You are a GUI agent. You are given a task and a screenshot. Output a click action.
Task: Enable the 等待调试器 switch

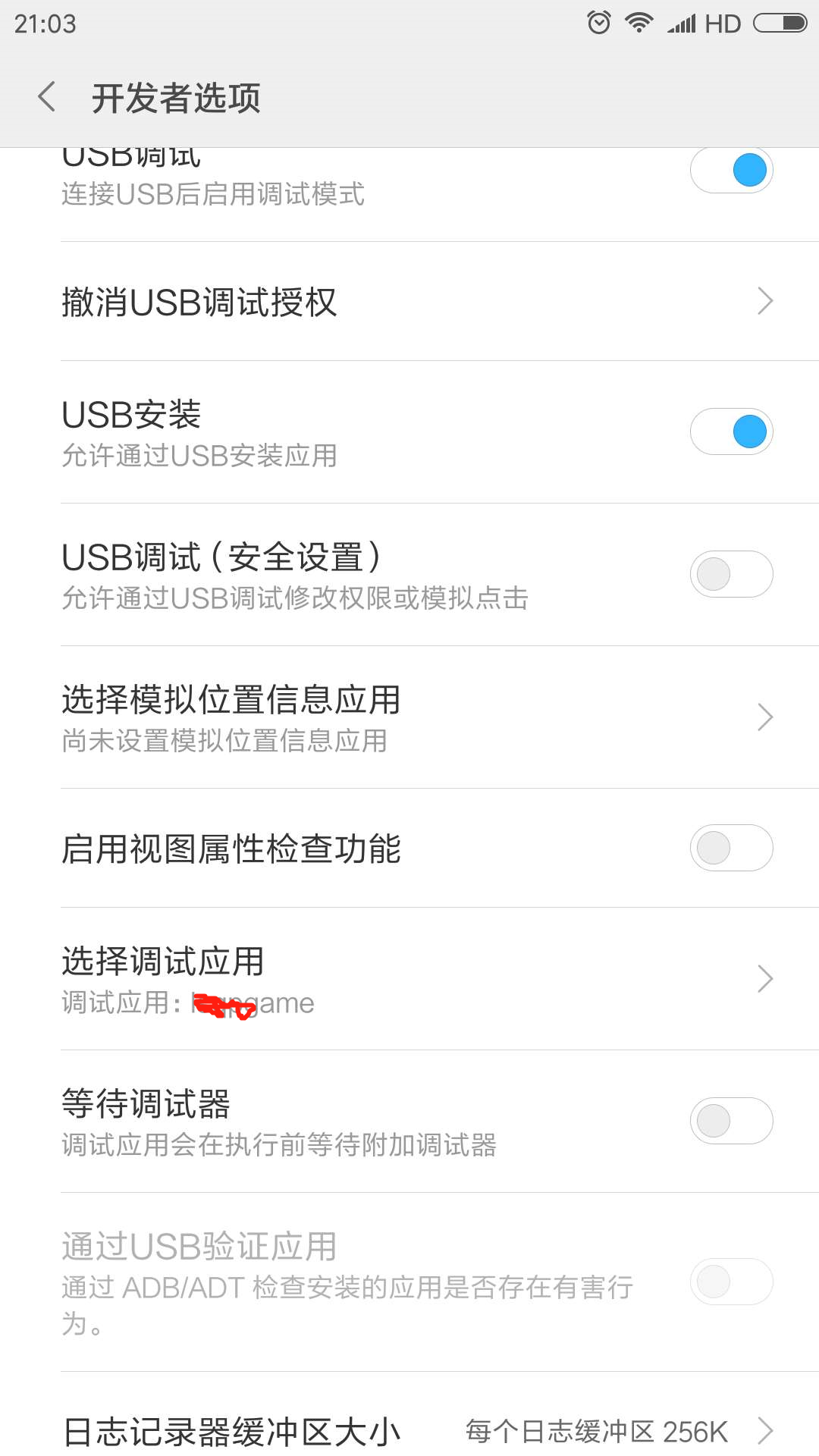(x=731, y=1121)
